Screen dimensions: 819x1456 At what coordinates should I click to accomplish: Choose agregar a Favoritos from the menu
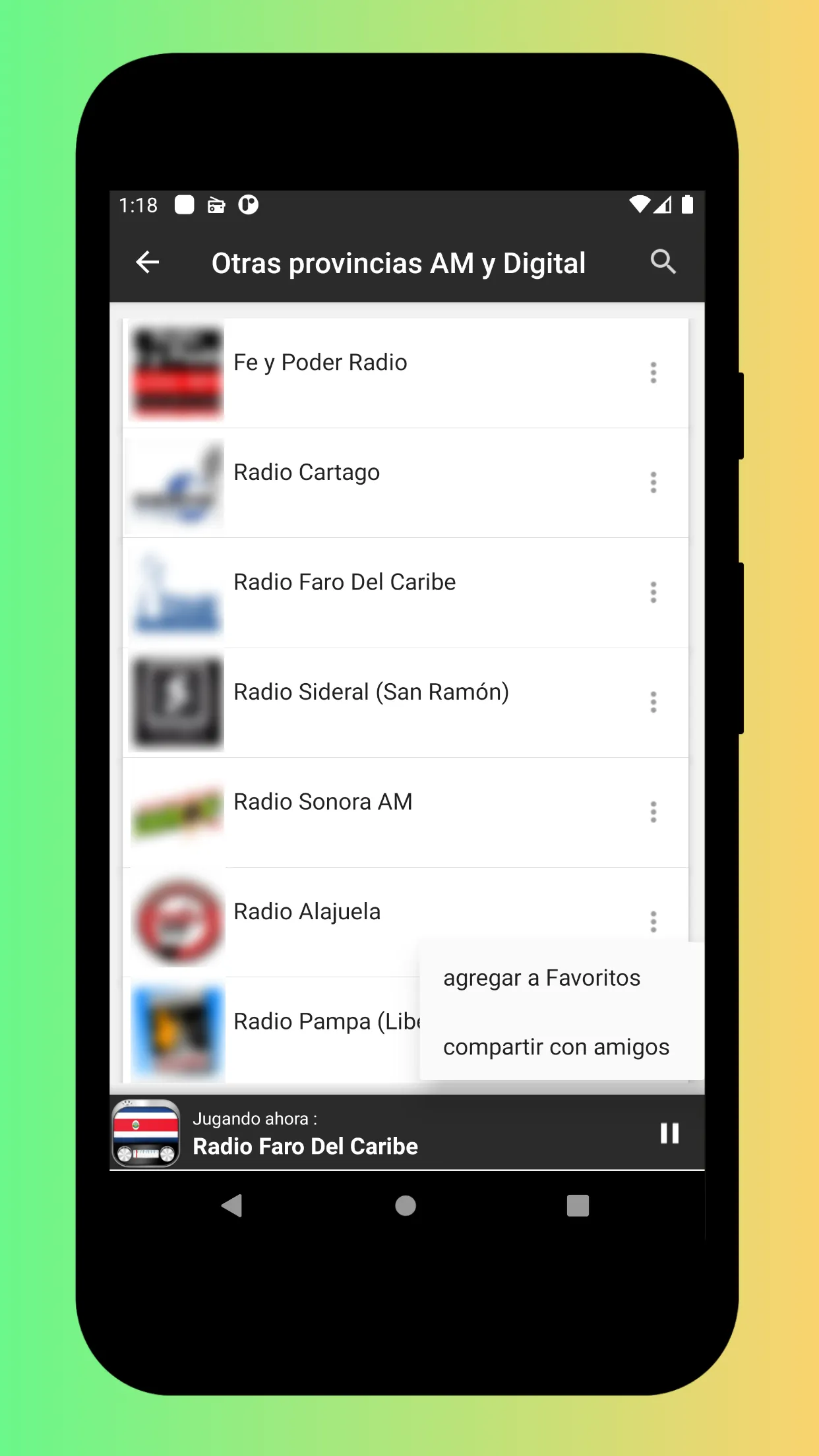[542, 978]
